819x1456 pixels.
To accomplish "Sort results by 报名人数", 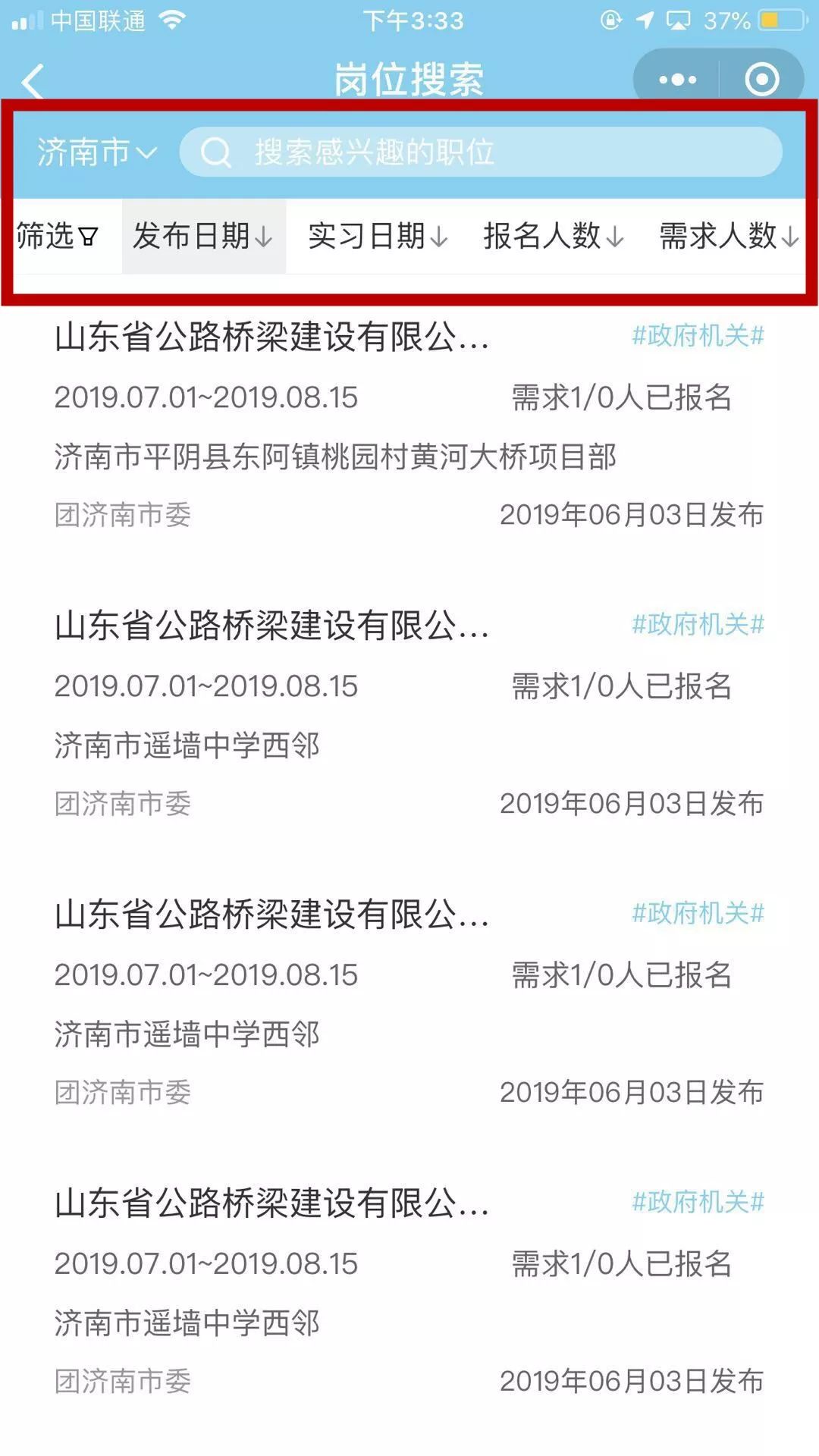I will click(x=554, y=236).
